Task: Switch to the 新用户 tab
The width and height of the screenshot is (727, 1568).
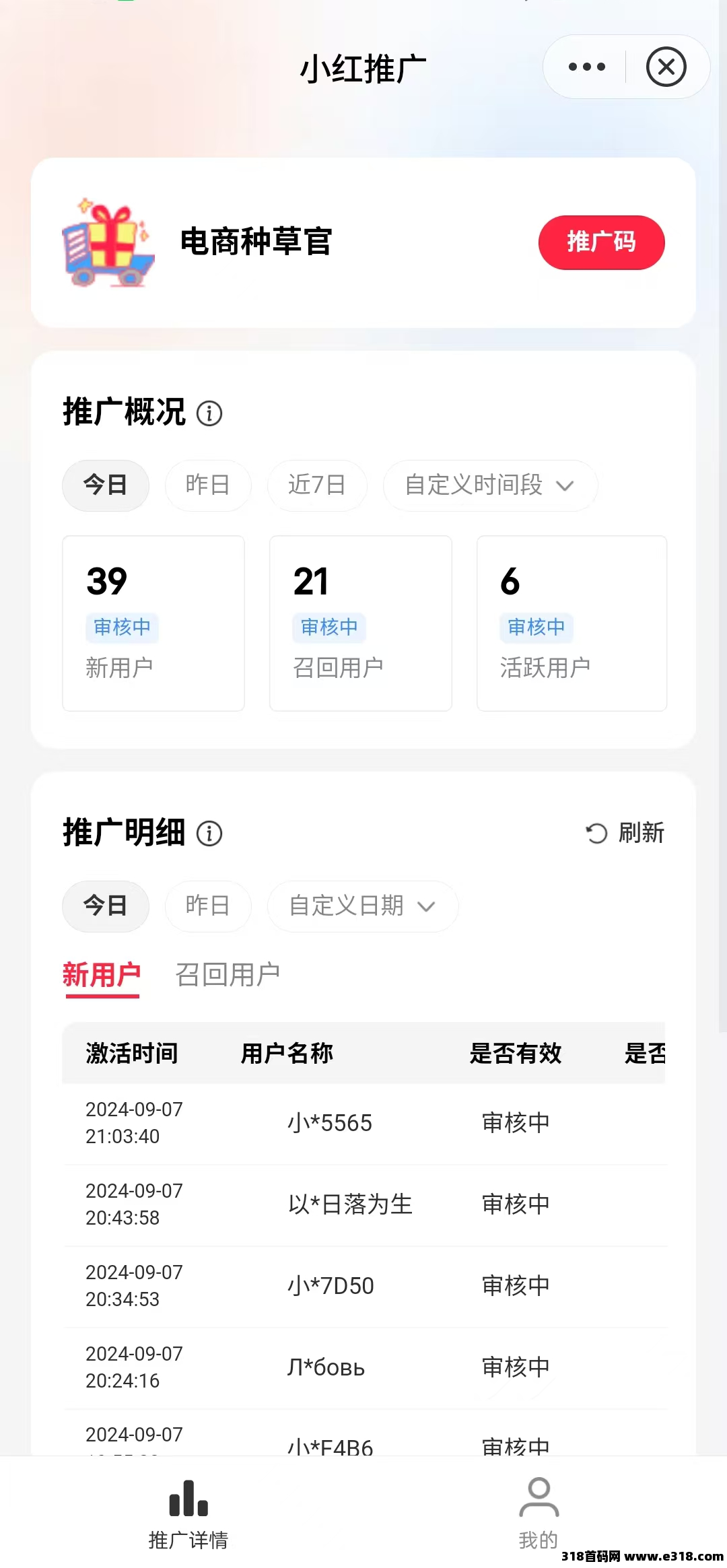Action: (x=102, y=975)
